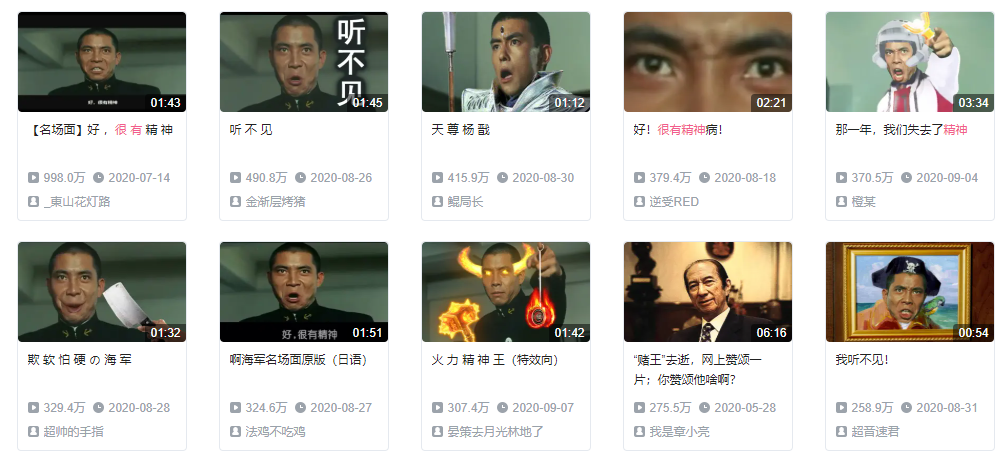Play the video 我听不见！
This screenshot has height=460, width=998.
tap(909, 292)
